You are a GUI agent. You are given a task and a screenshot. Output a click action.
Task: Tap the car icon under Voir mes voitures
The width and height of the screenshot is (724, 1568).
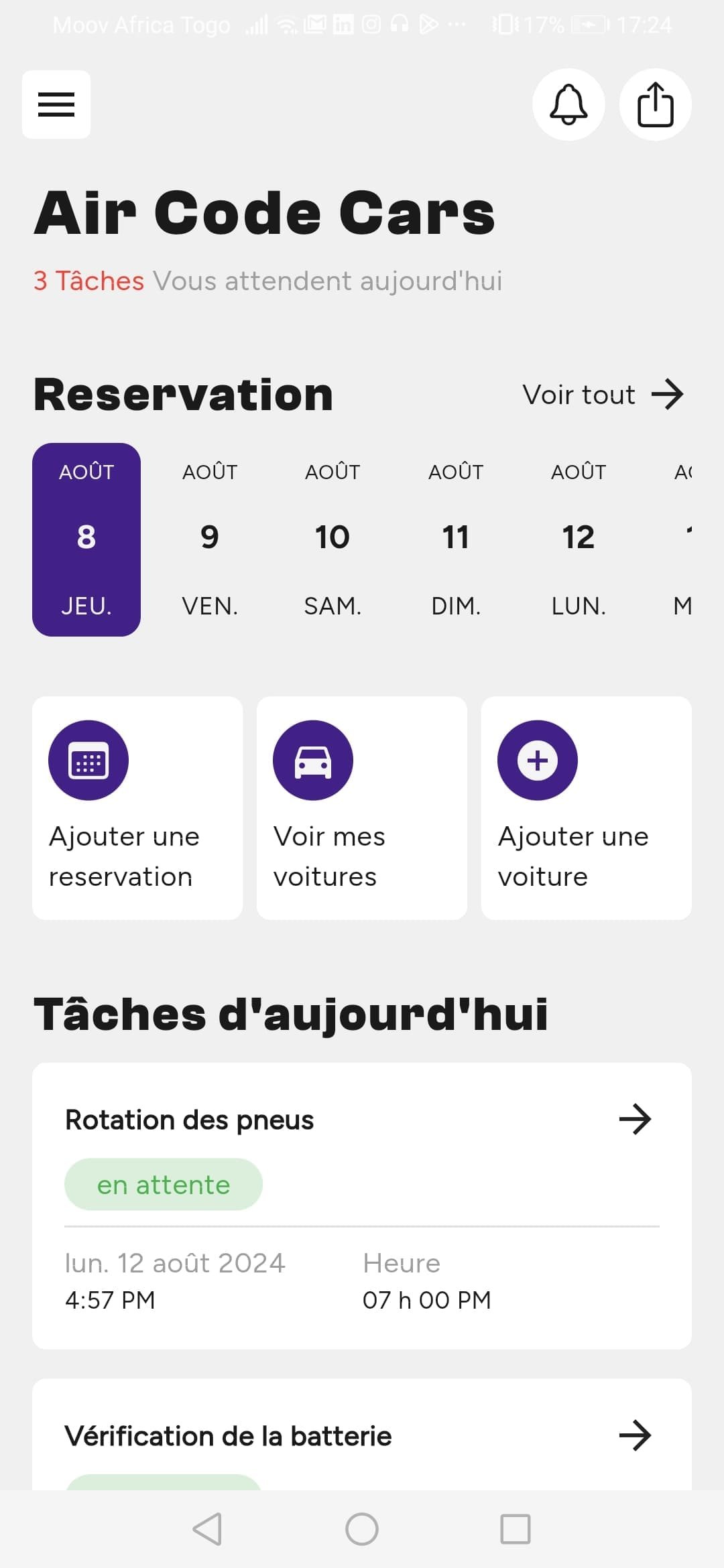(312, 760)
